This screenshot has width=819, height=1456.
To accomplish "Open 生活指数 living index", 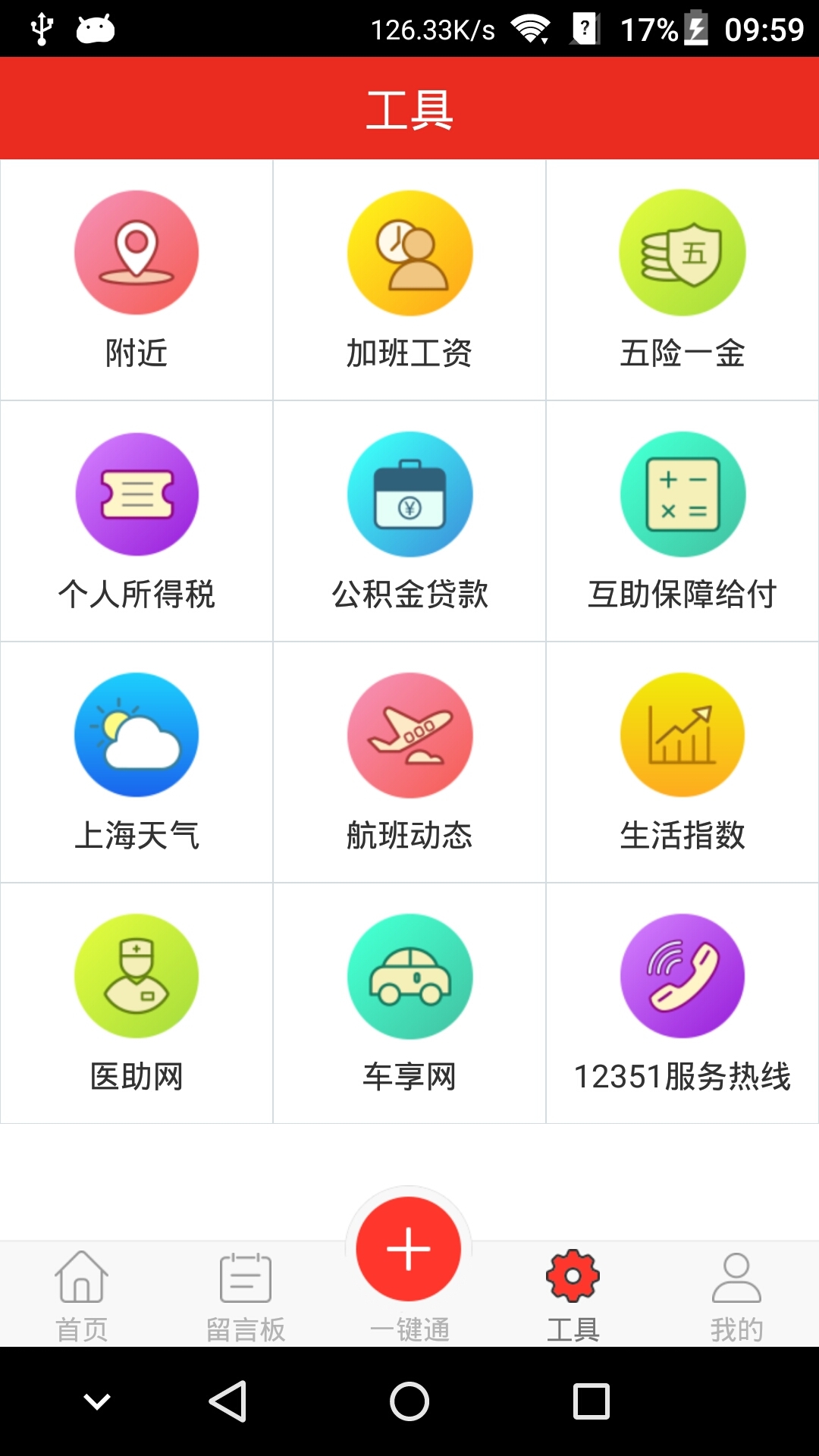I will 682,762.
